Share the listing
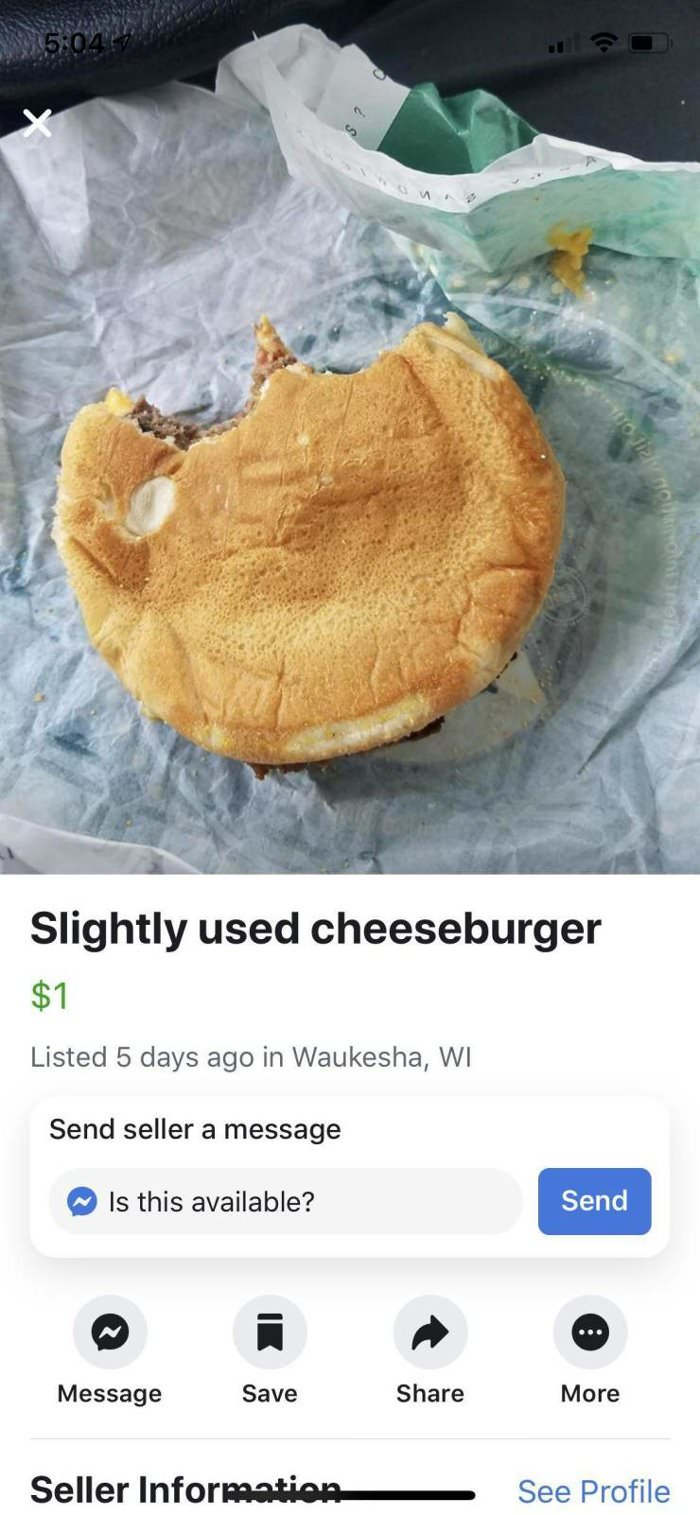 coord(430,1332)
